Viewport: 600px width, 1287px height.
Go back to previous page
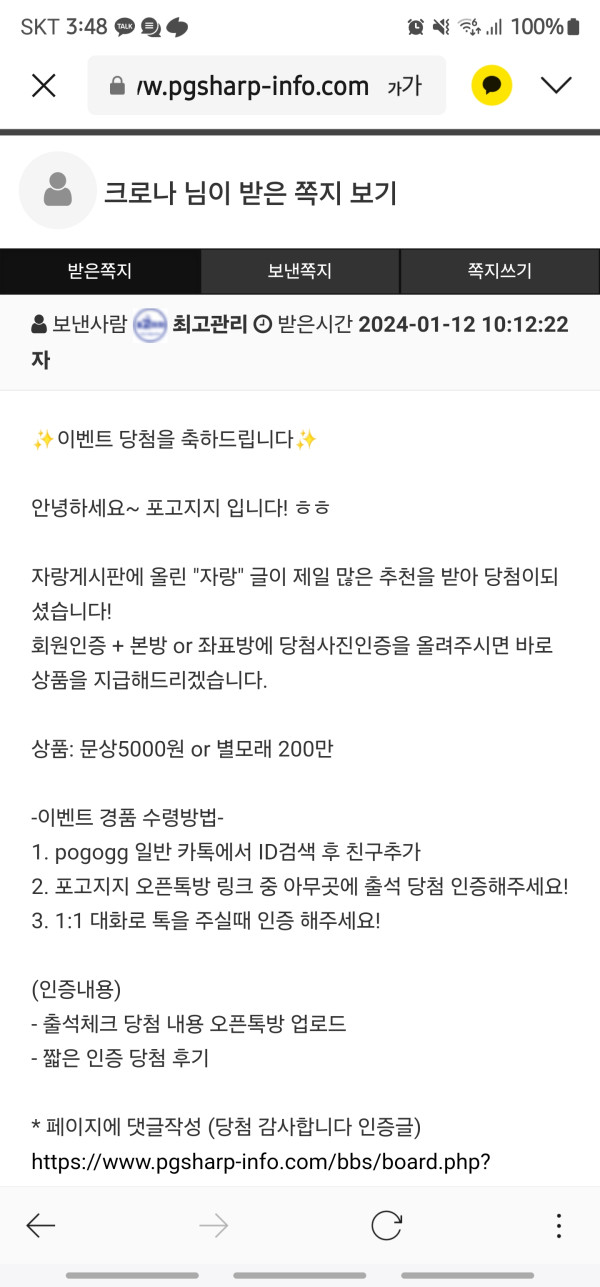click(41, 1225)
